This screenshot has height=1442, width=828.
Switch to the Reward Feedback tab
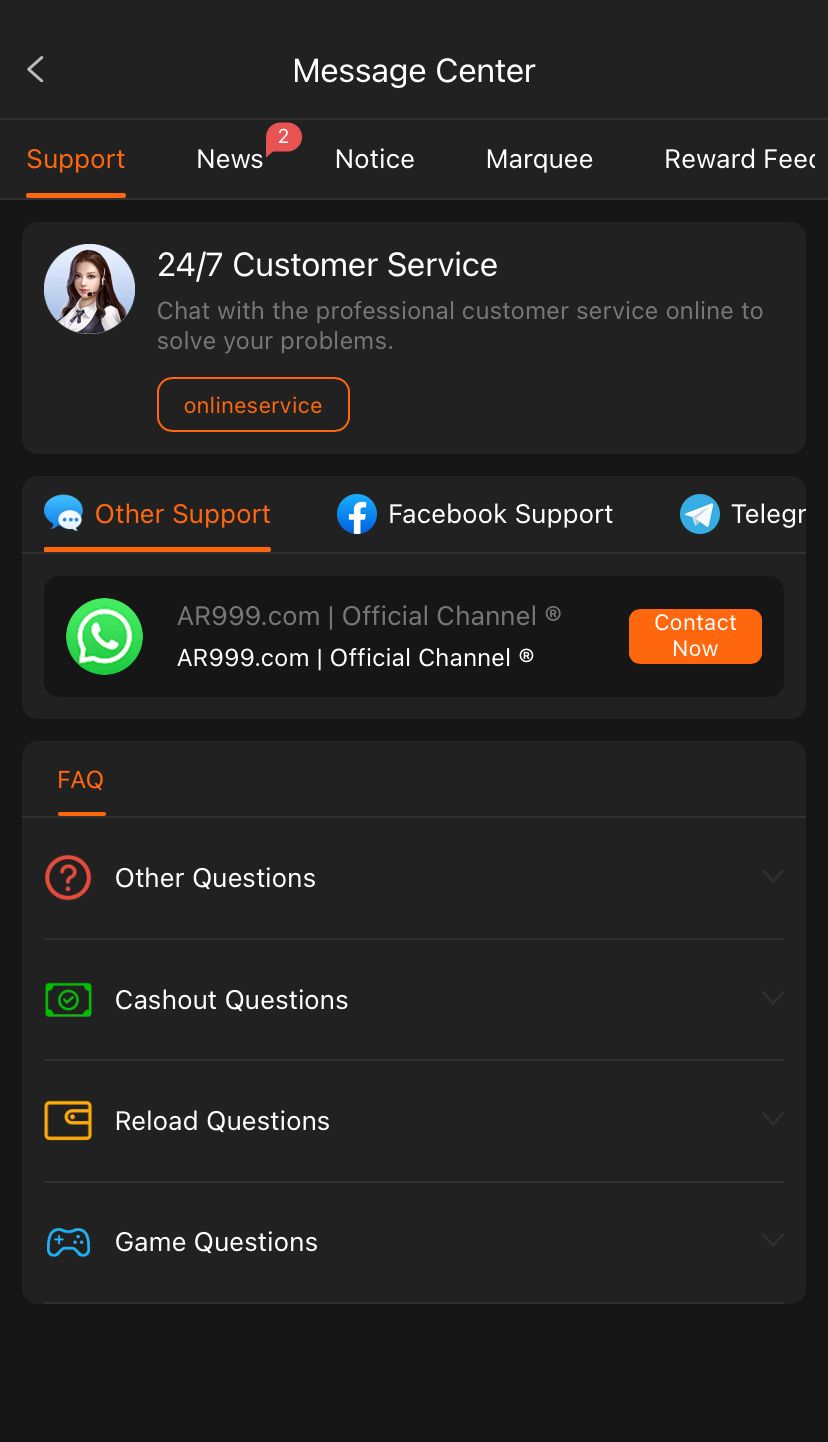coord(739,159)
